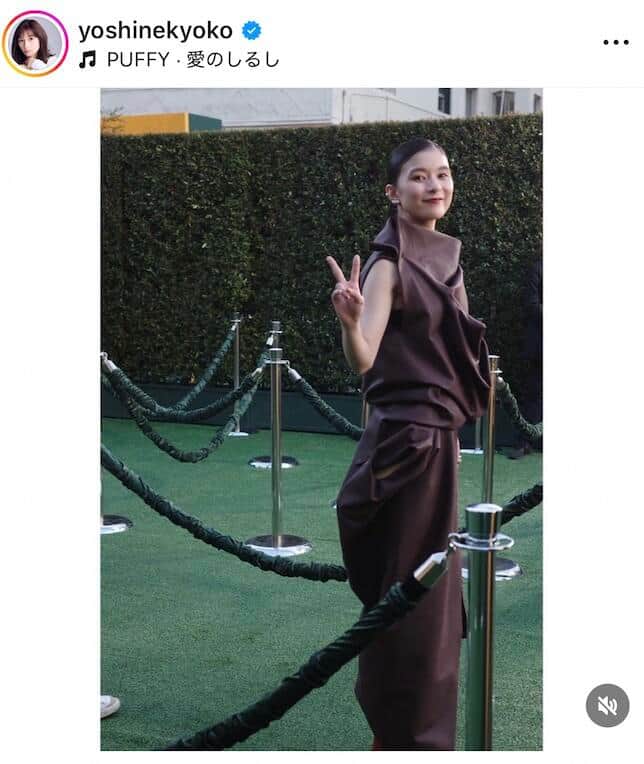The image size is (644, 764).
Task: Open the yoshinekyoko username link
Action: (155, 30)
